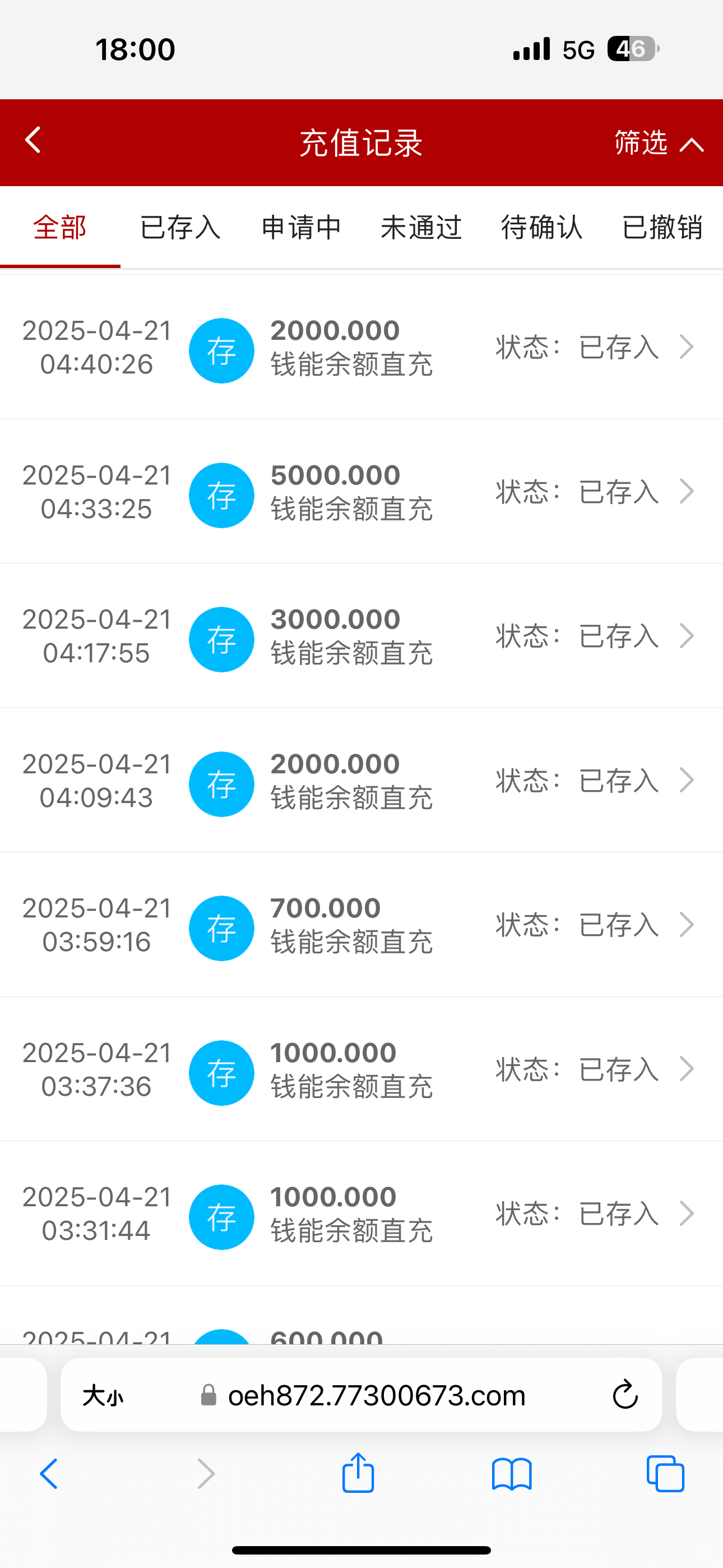Reload the page in Safari

click(x=624, y=1395)
